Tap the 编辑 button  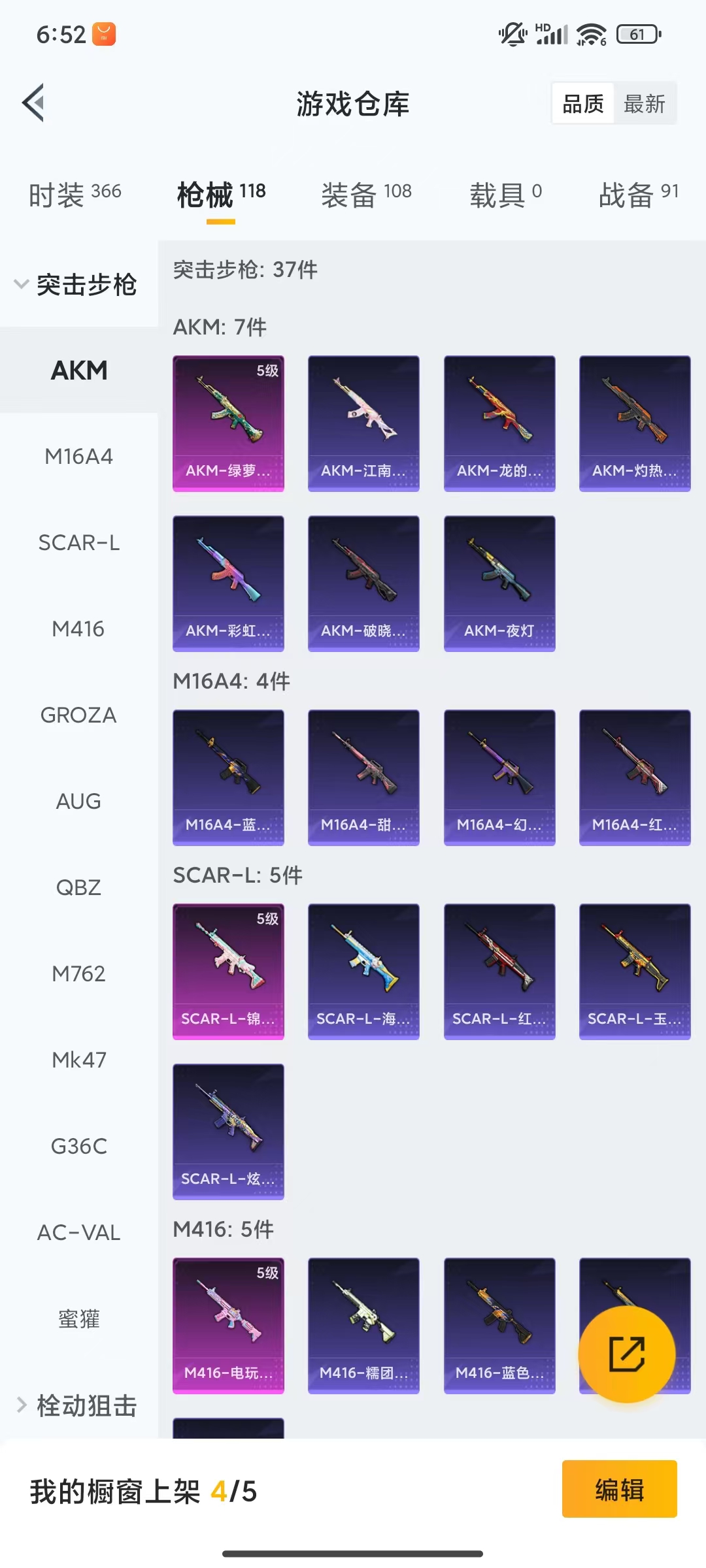click(x=619, y=1490)
